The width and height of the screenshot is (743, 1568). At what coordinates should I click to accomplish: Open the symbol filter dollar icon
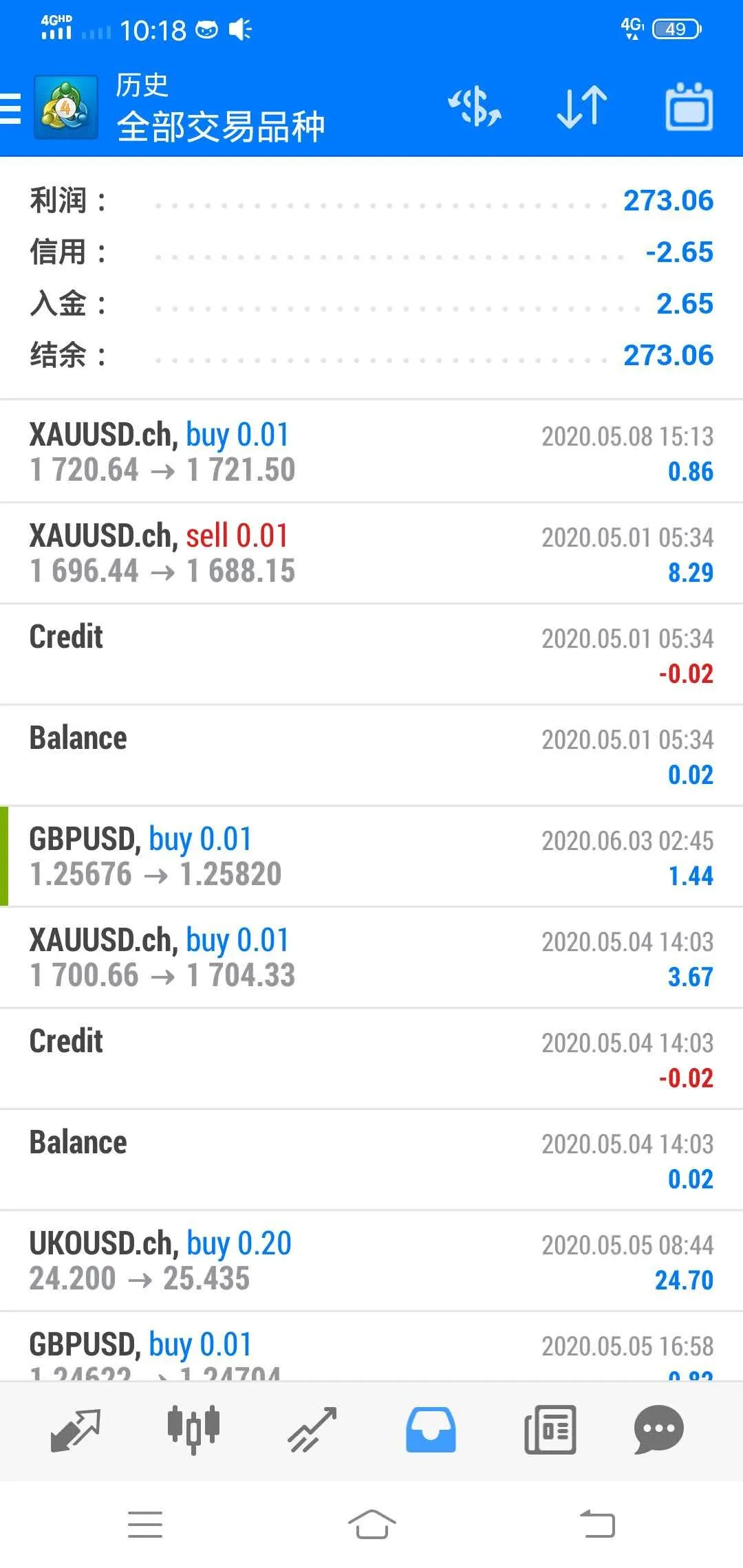(x=475, y=107)
